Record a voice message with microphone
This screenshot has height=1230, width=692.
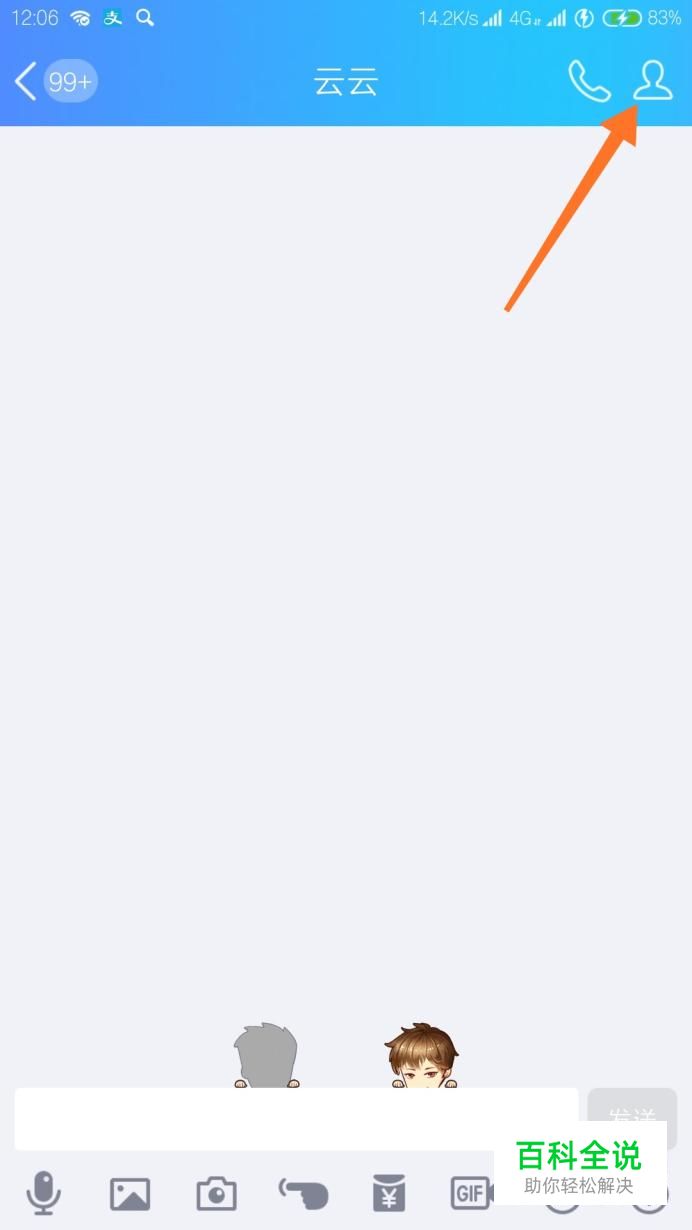click(43, 1193)
